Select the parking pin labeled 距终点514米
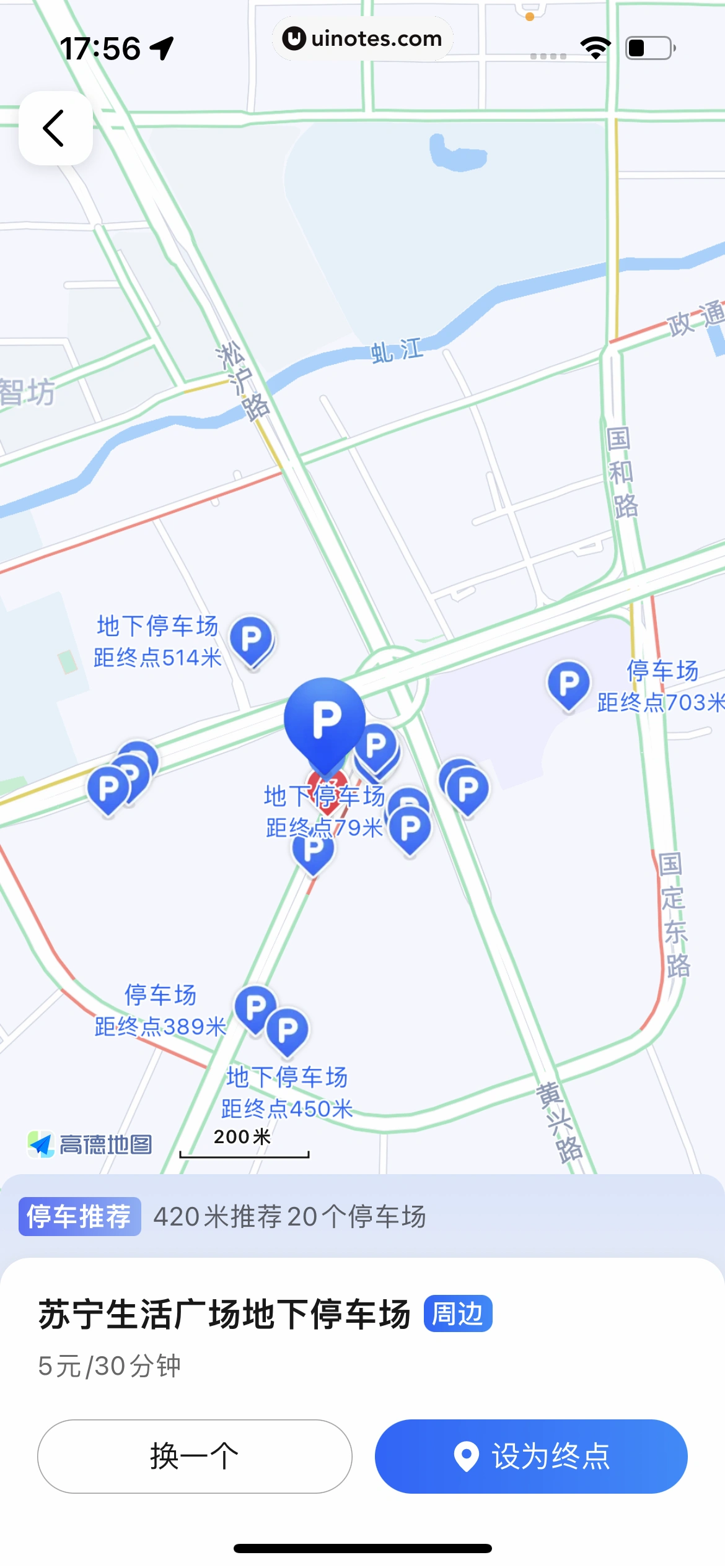Image resolution: width=725 pixels, height=1568 pixels. click(x=252, y=639)
